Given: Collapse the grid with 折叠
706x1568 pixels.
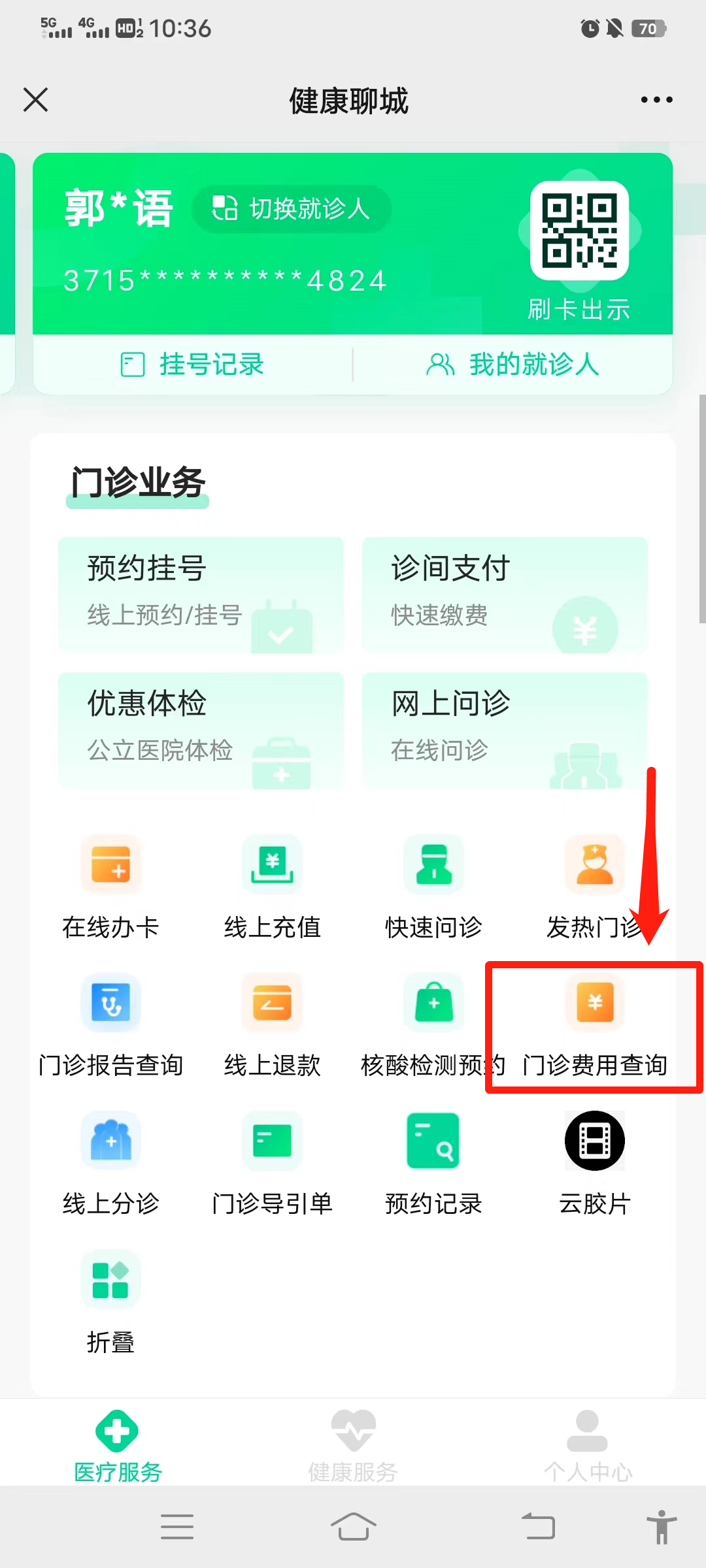Looking at the screenshot, I should (x=110, y=1301).
